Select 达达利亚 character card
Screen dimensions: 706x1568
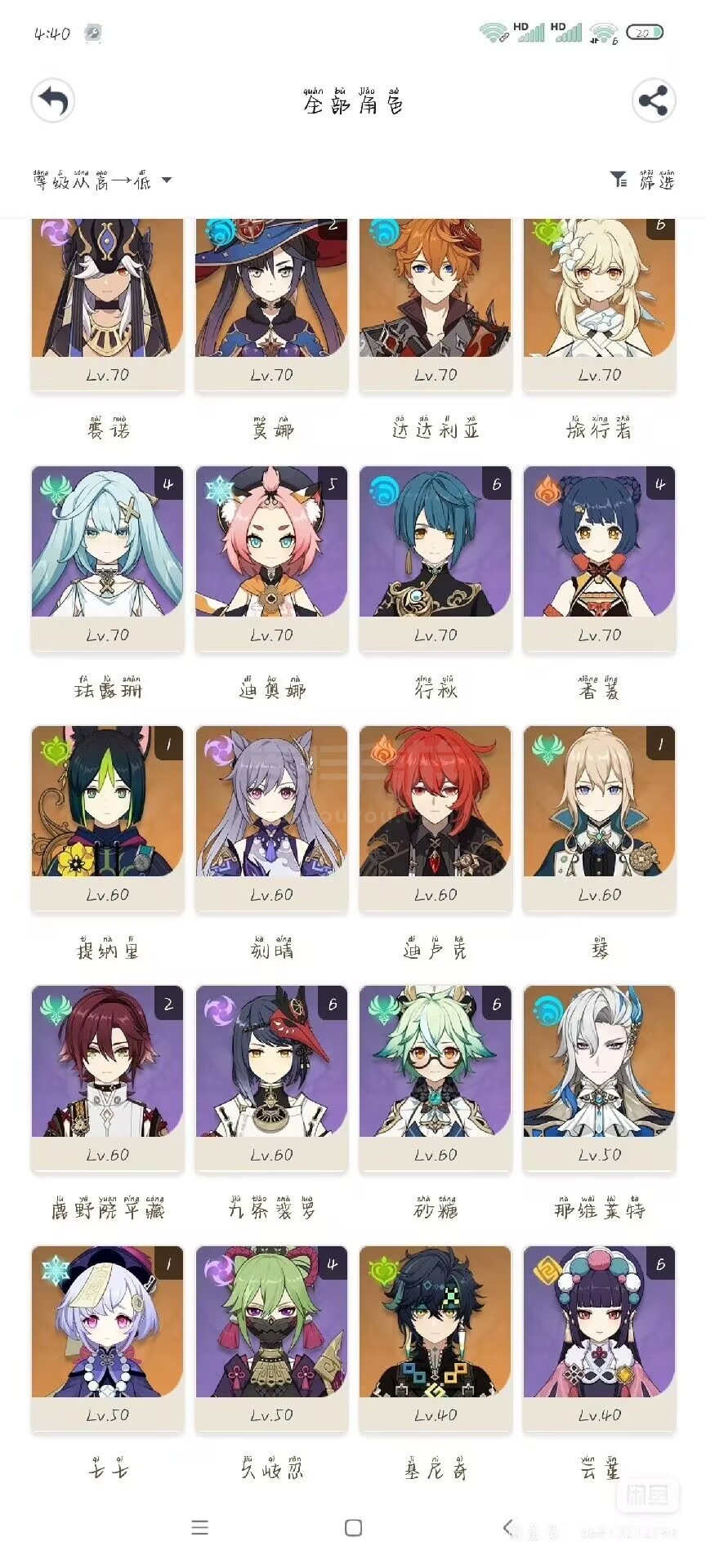[436, 302]
